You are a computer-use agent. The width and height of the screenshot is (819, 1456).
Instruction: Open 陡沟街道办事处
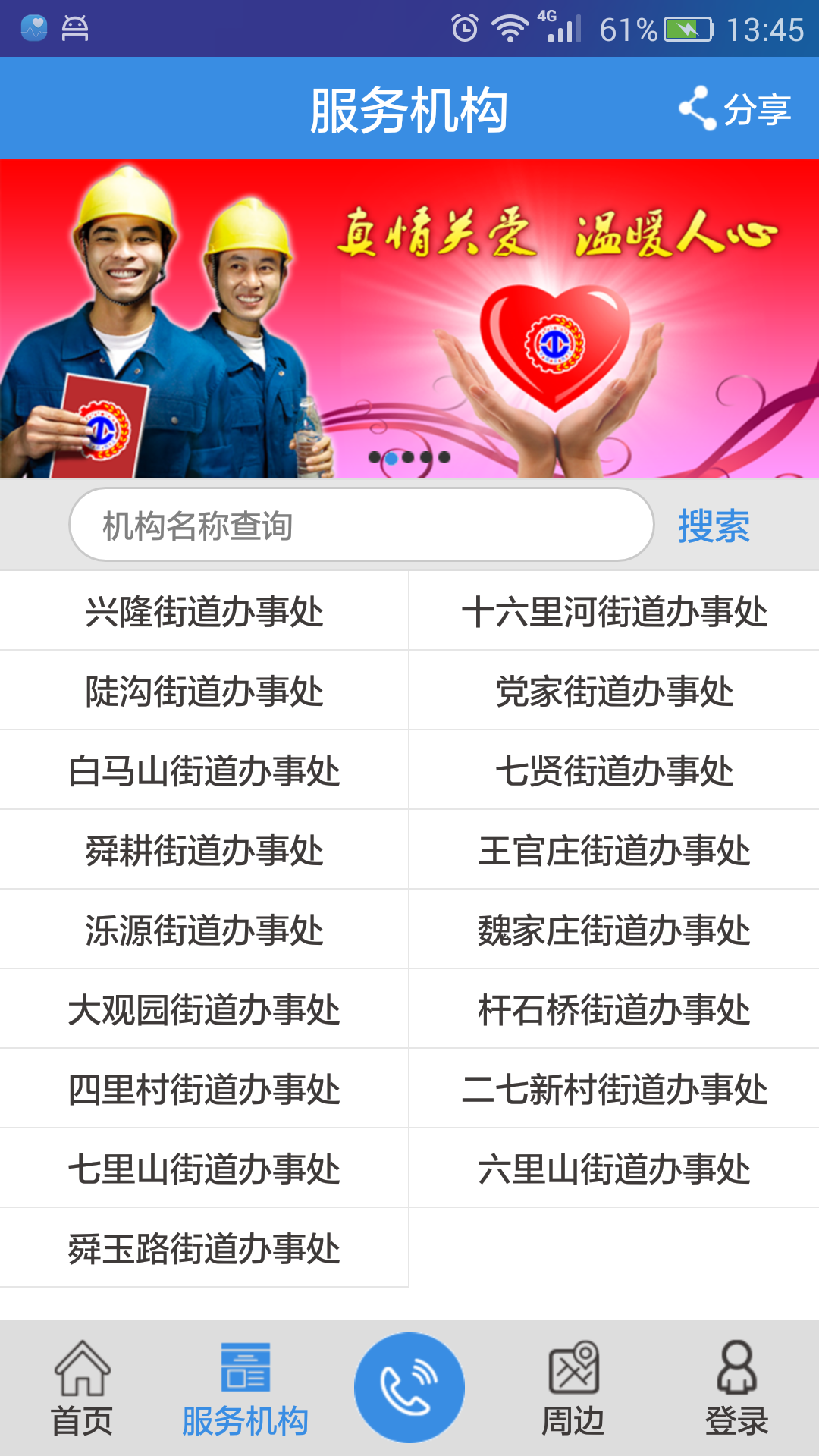coord(204,691)
